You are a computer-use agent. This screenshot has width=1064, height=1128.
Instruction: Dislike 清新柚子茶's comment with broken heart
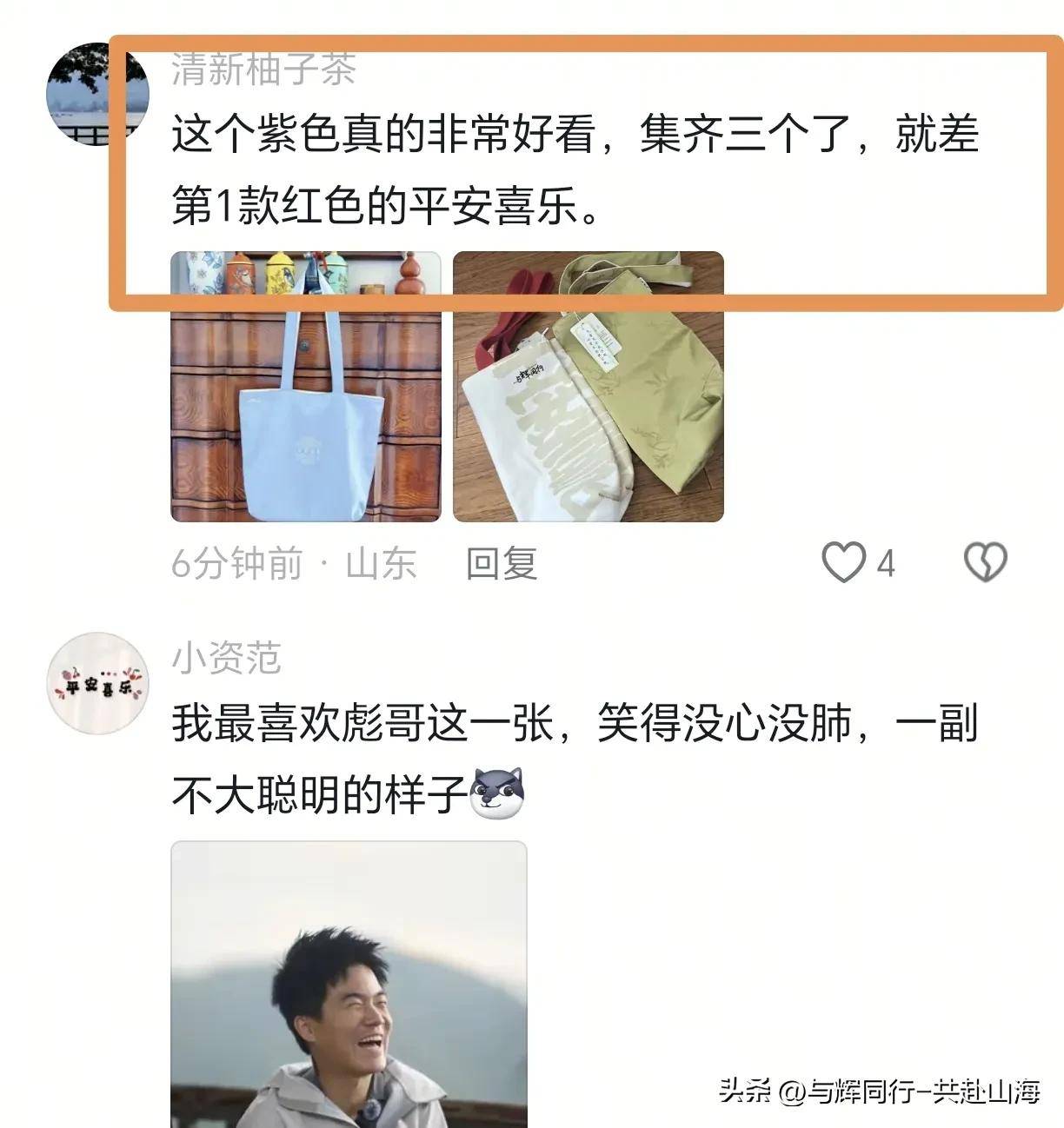pos(986,562)
